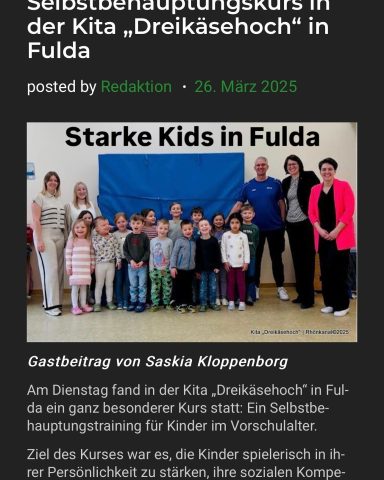
Task: Open the Starke Kids in Fulda image
Action: pyautogui.click(x=192, y=232)
